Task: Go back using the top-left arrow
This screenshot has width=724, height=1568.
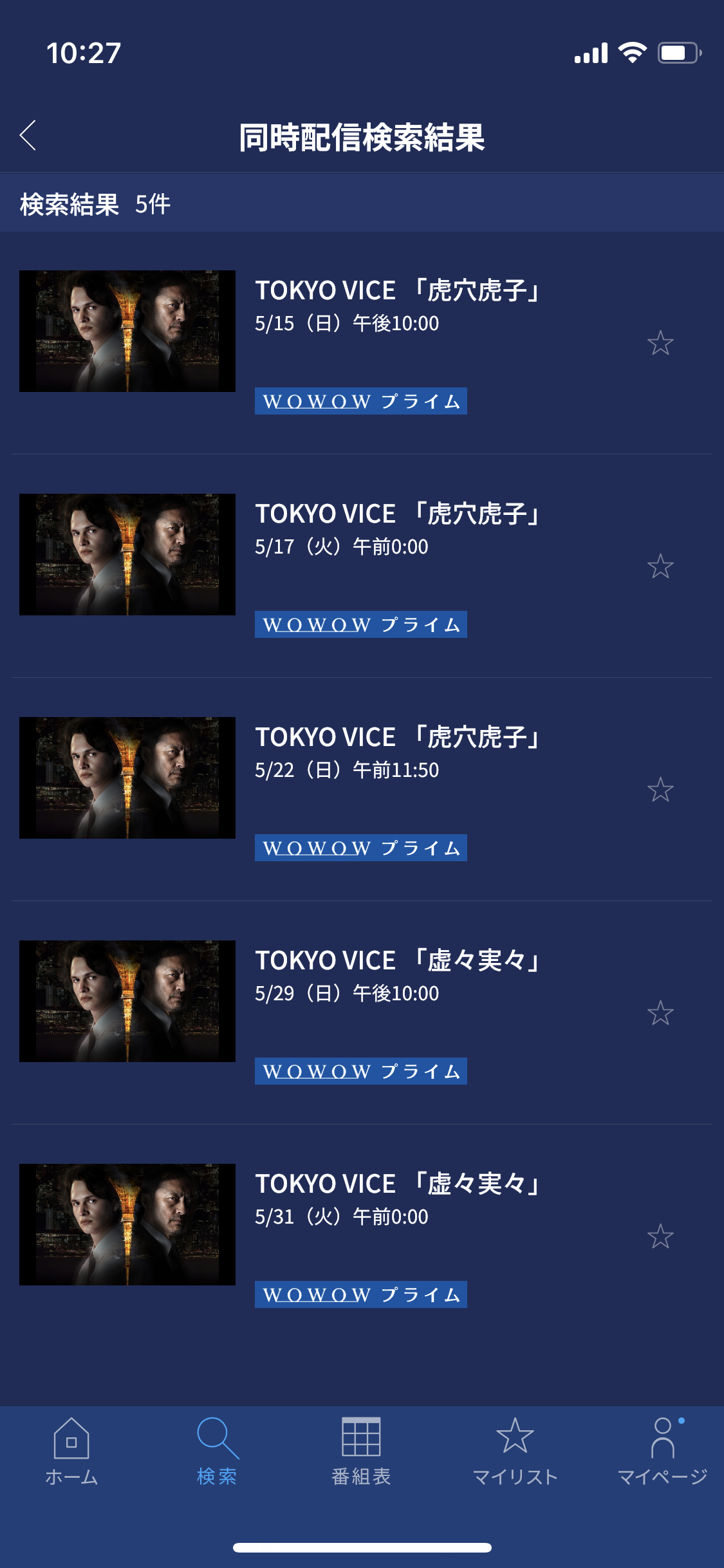Action: point(28,136)
